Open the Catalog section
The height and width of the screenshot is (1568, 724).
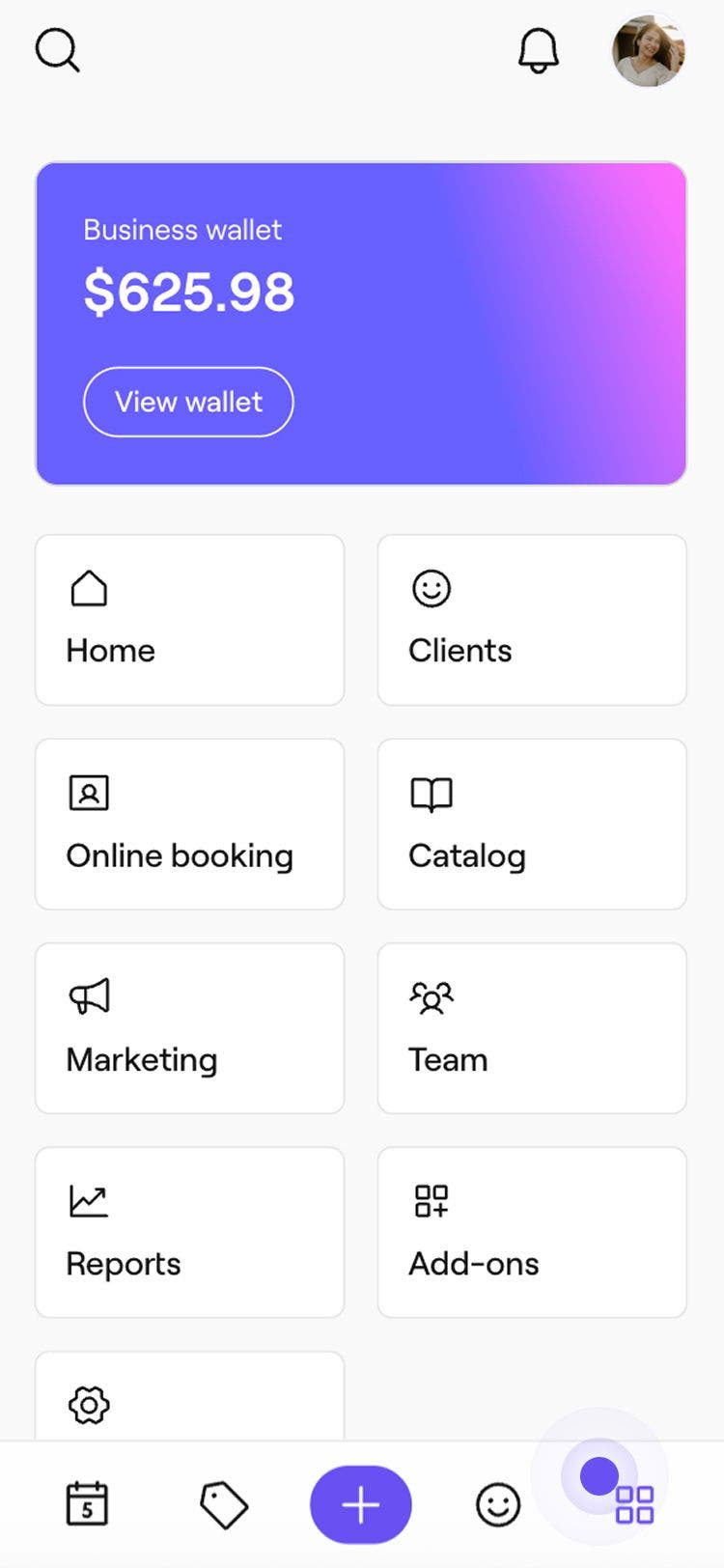click(532, 824)
